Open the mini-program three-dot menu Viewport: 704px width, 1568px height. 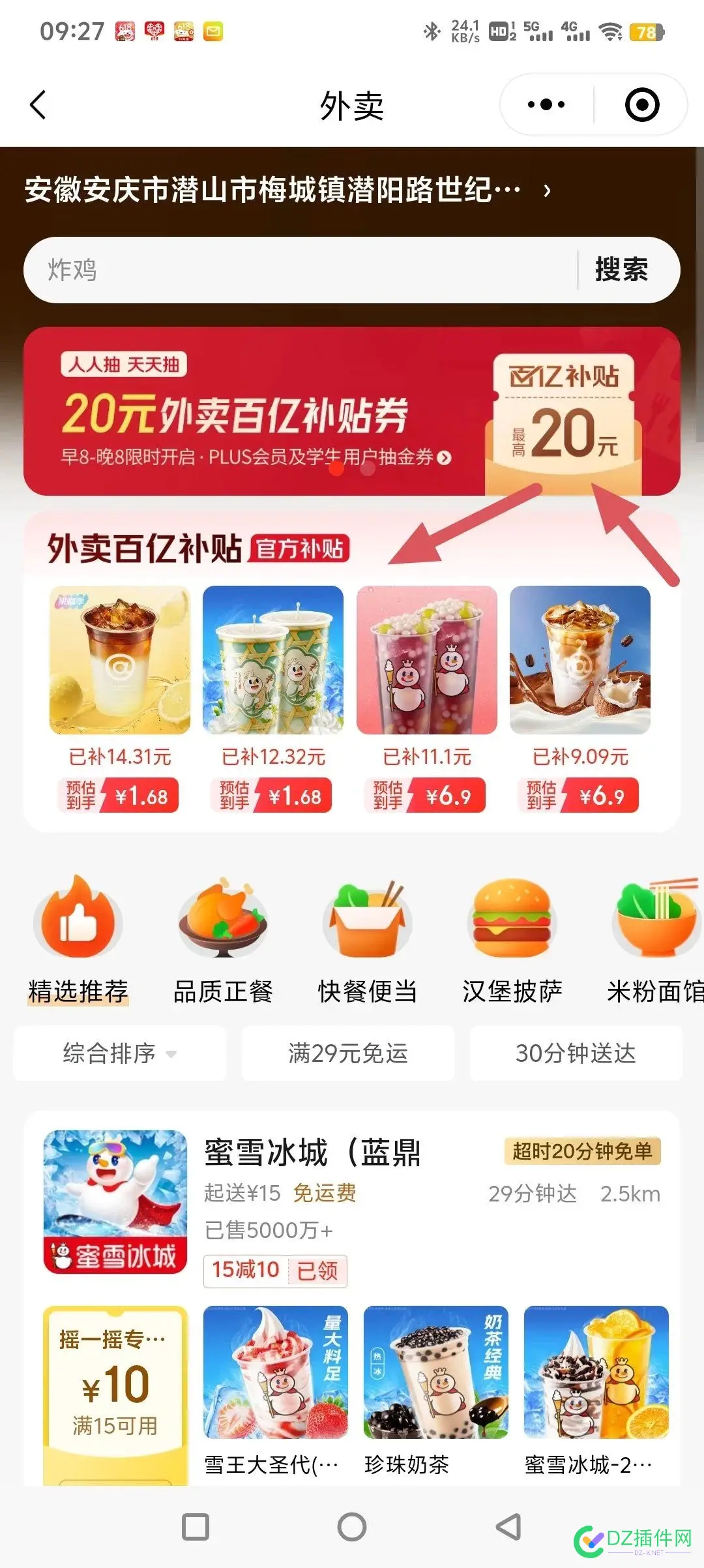coord(546,104)
